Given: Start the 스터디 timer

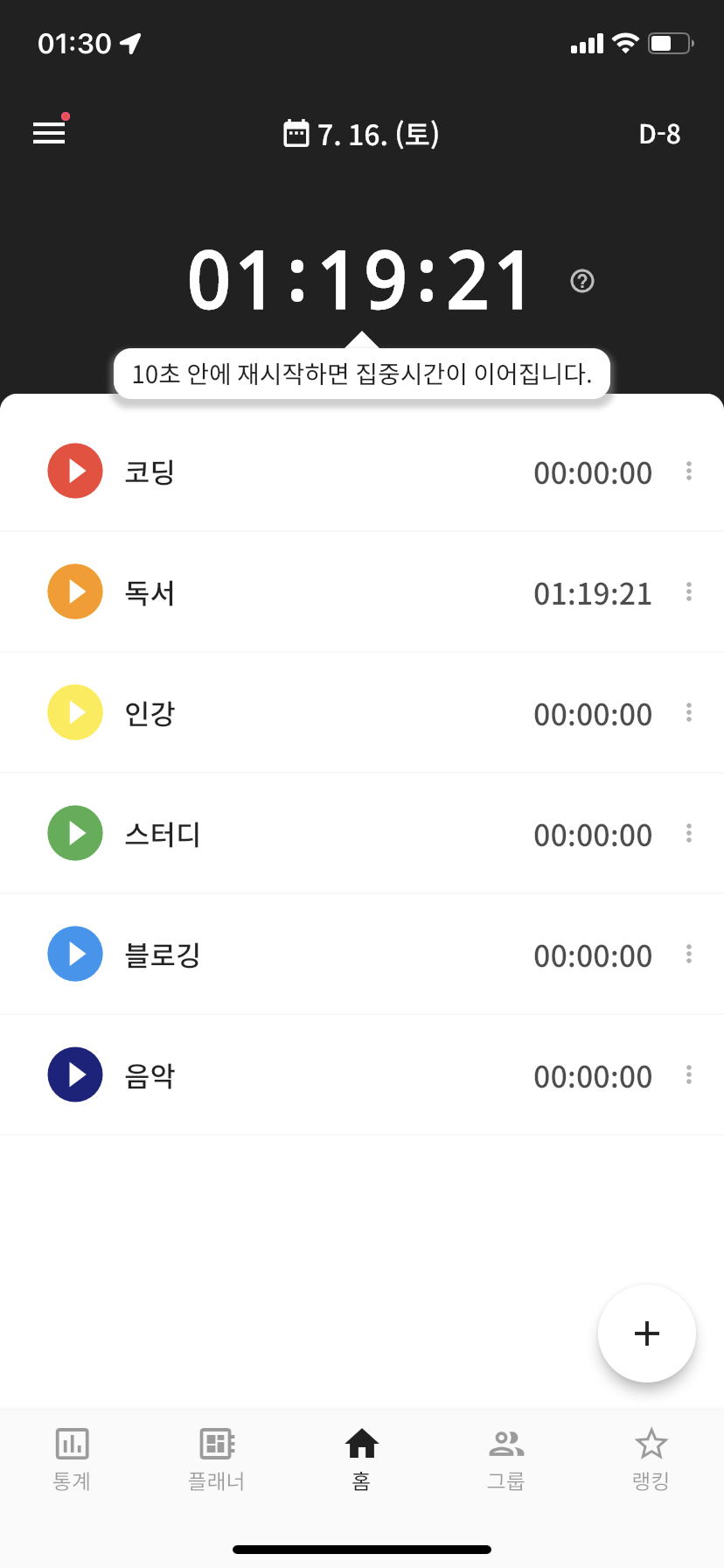Looking at the screenshot, I should click(75, 833).
